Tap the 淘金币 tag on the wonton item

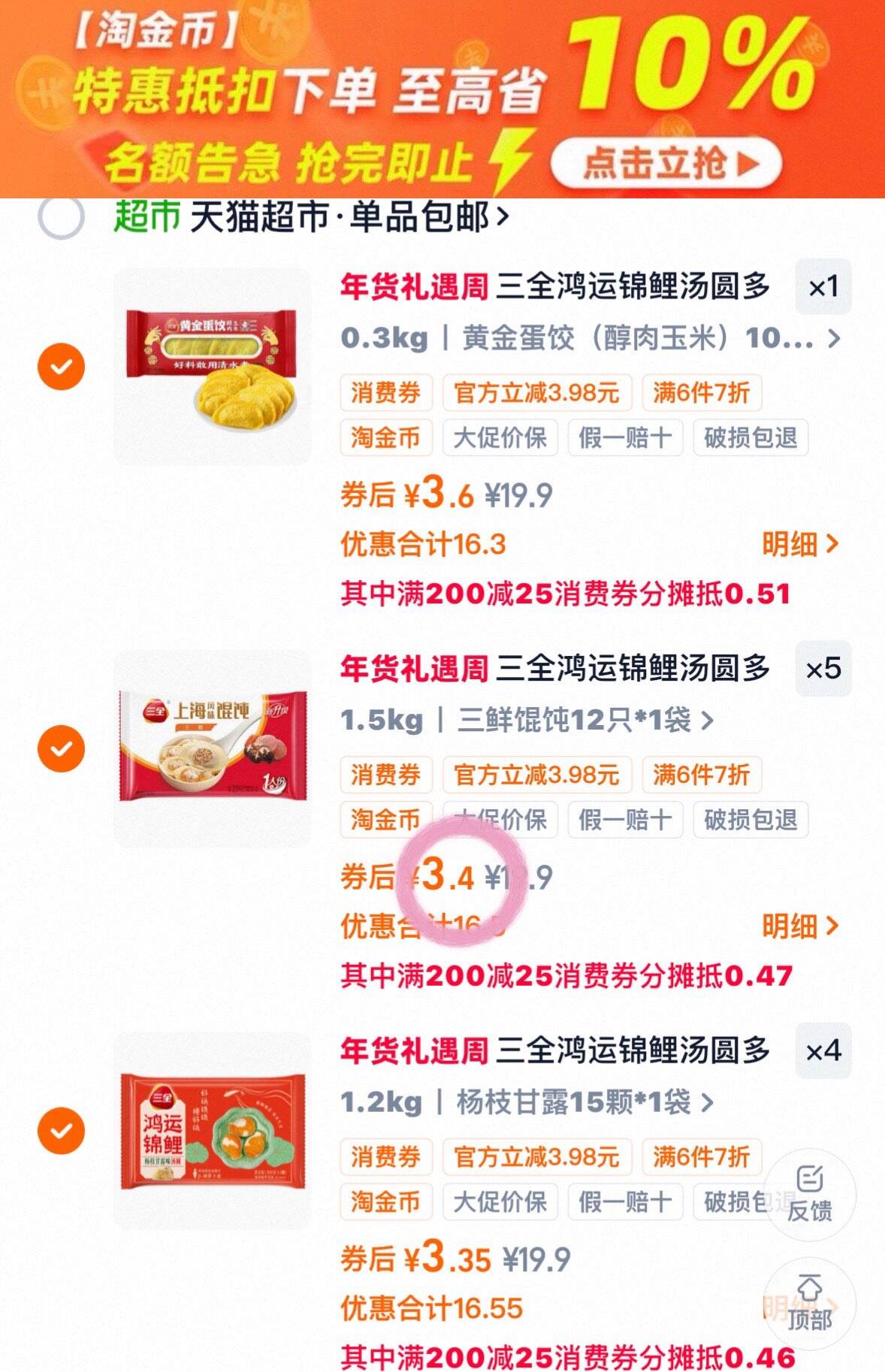pyautogui.click(x=385, y=820)
